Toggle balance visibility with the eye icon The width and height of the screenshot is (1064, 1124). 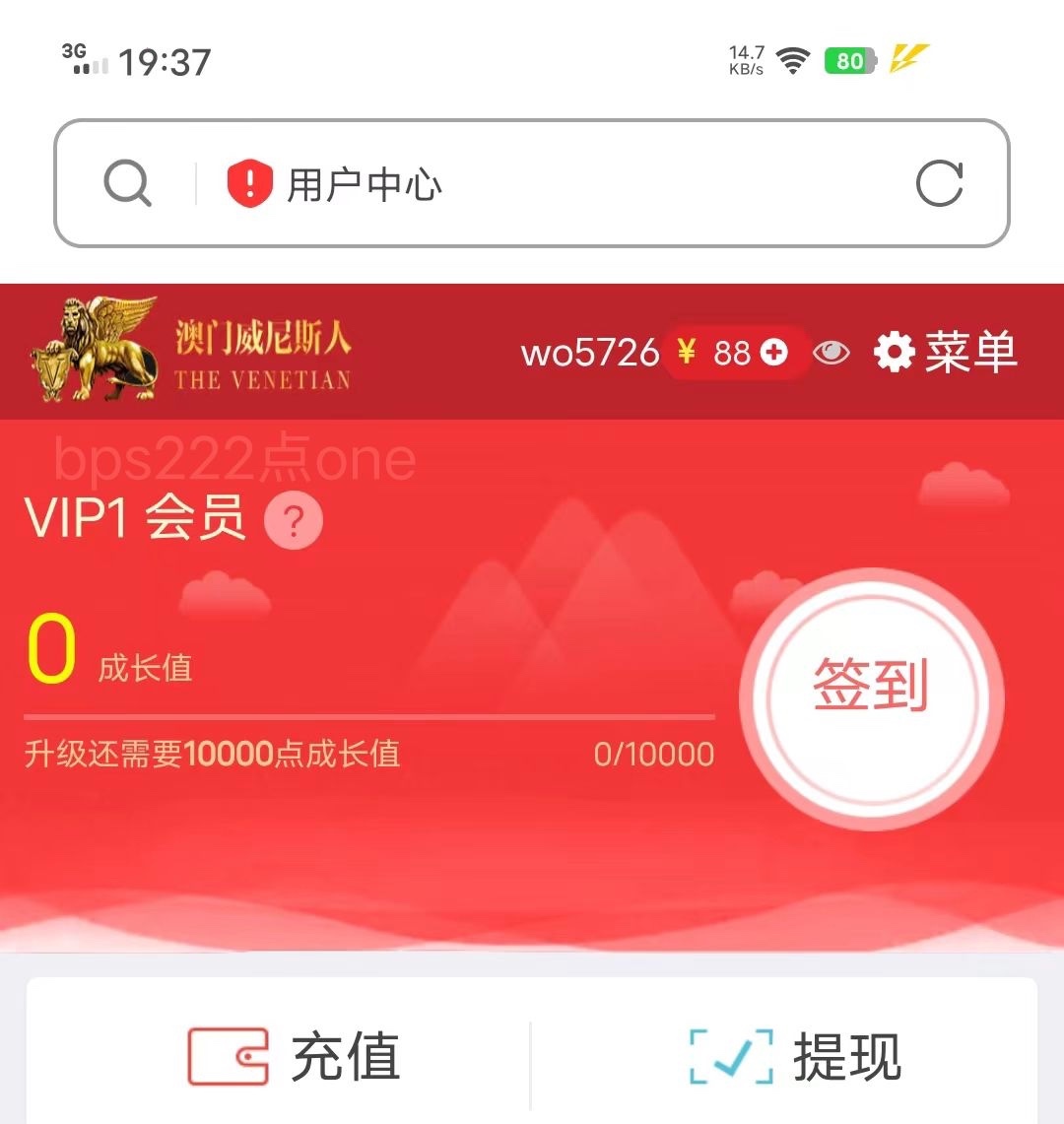831,352
